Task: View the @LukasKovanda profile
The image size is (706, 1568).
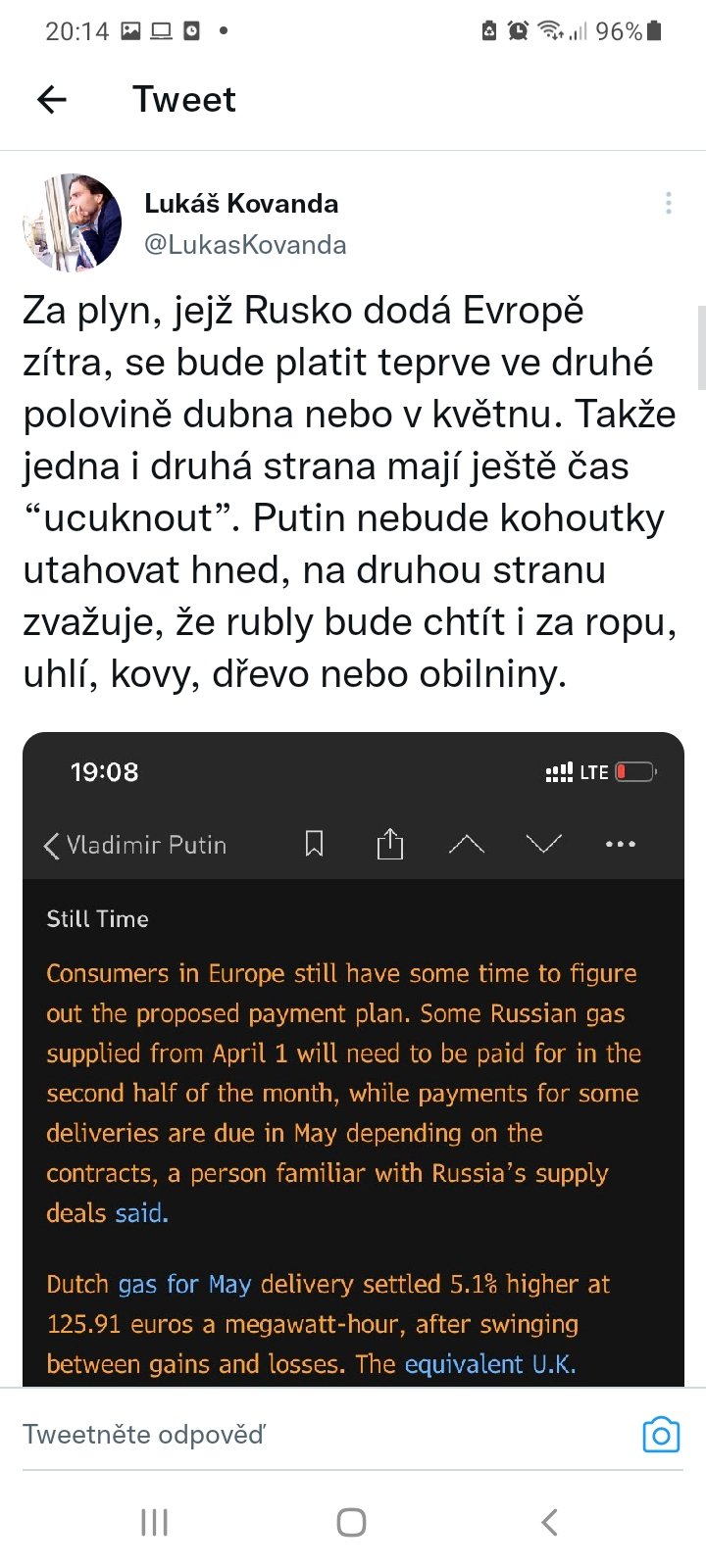Action: [245, 244]
